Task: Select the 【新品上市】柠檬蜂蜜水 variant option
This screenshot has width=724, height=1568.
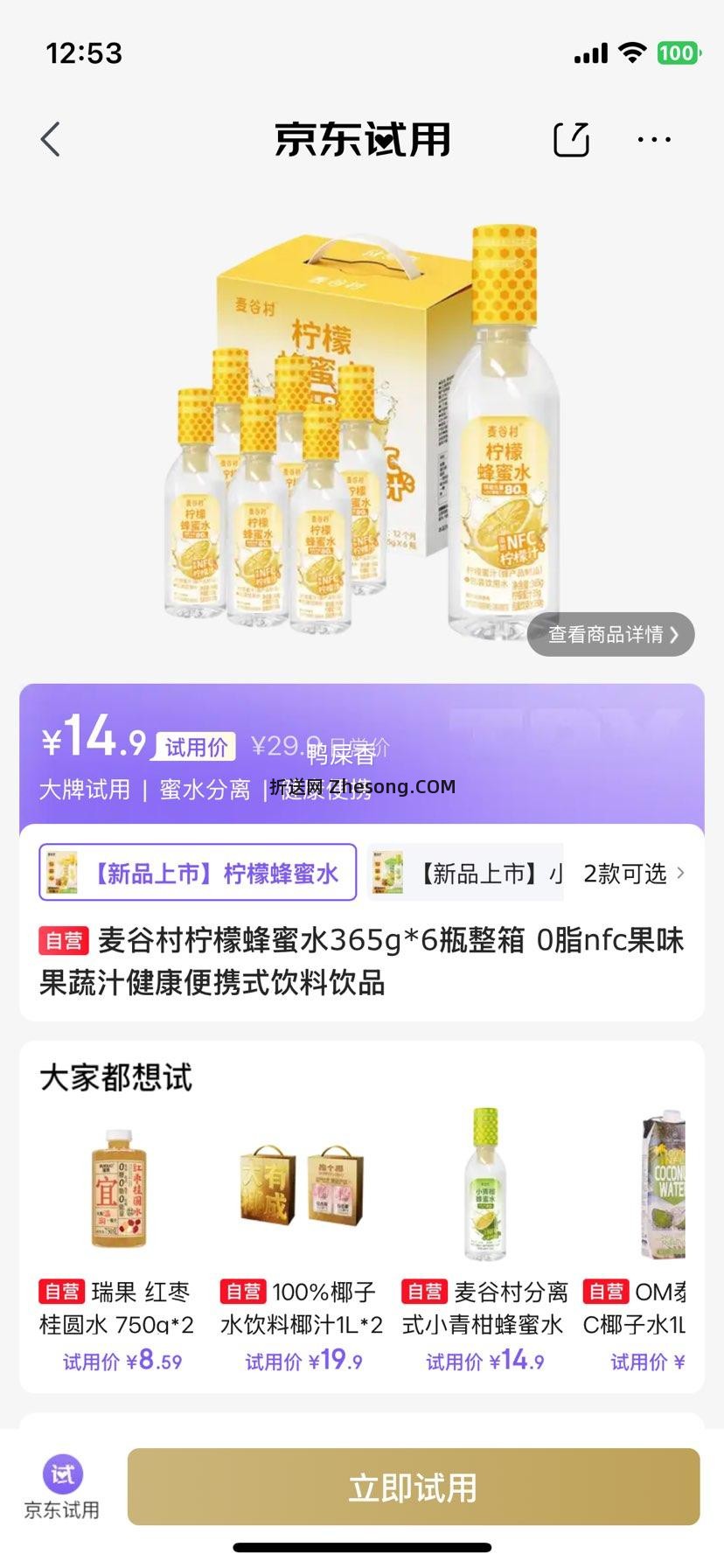Action: point(196,872)
